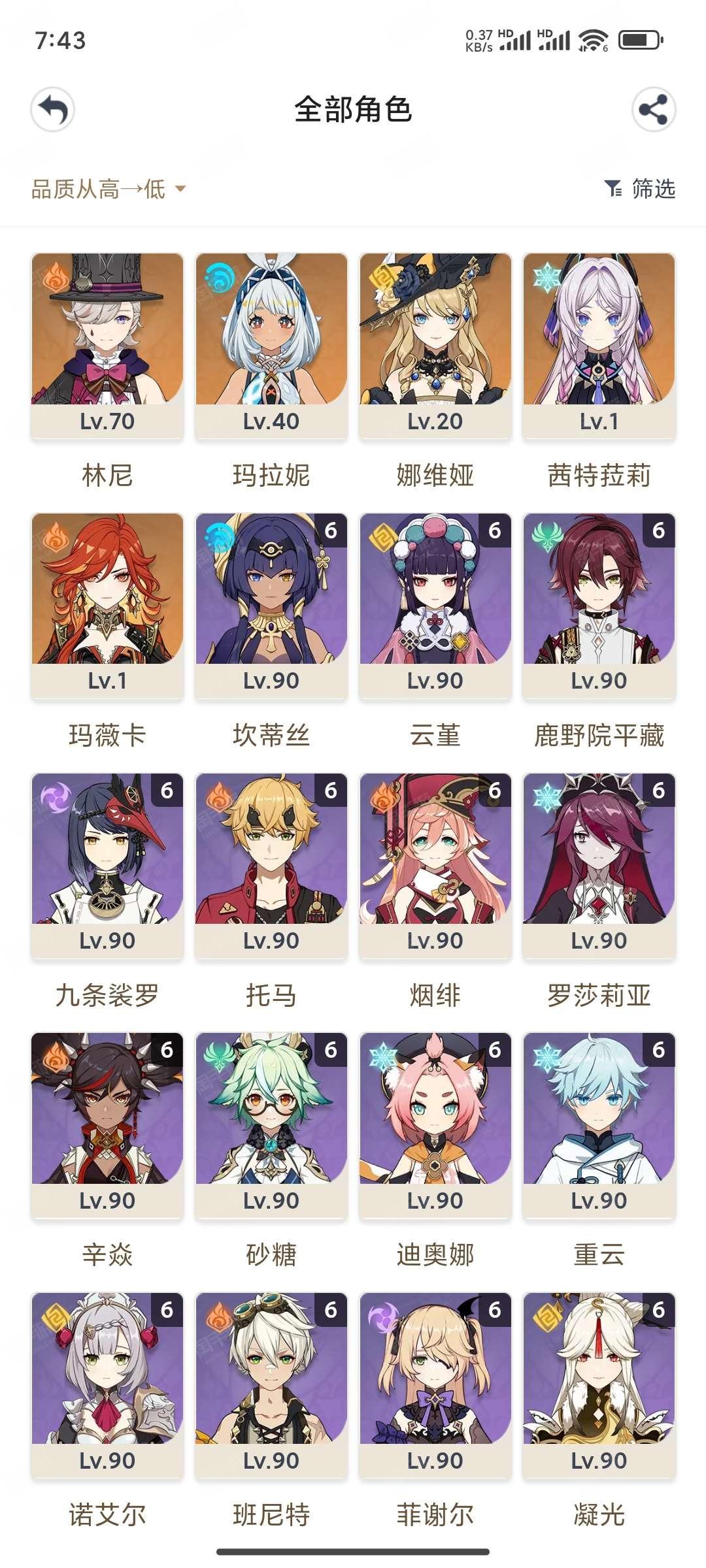Tap the 玛薇卡 character tile
Viewport: 706px width, 1568px height.
click(x=107, y=605)
